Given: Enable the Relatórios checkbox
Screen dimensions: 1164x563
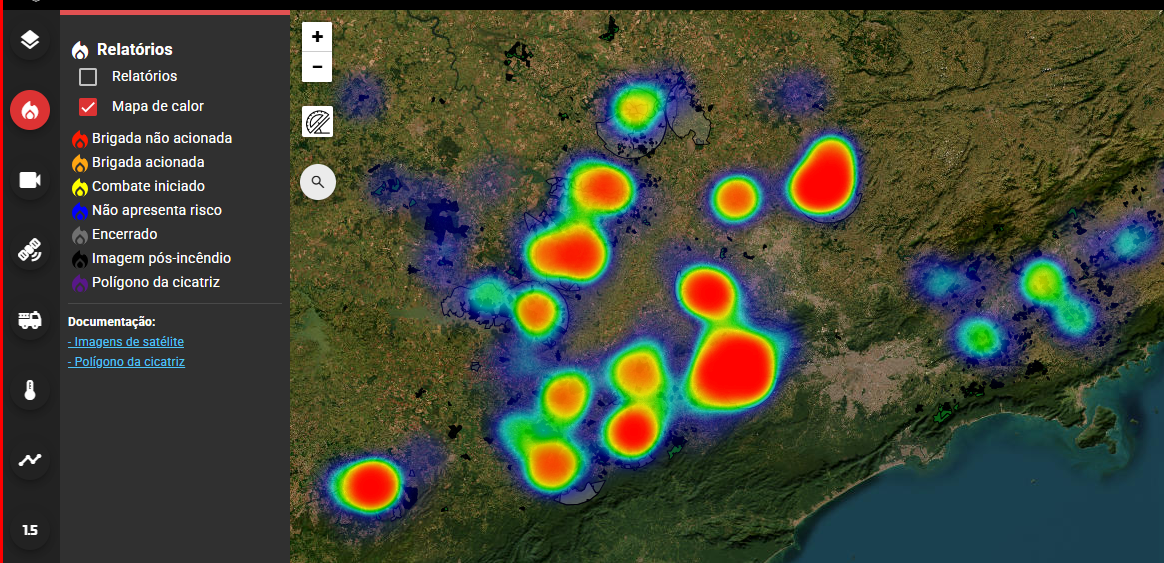Looking at the screenshot, I should pos(88,77).
